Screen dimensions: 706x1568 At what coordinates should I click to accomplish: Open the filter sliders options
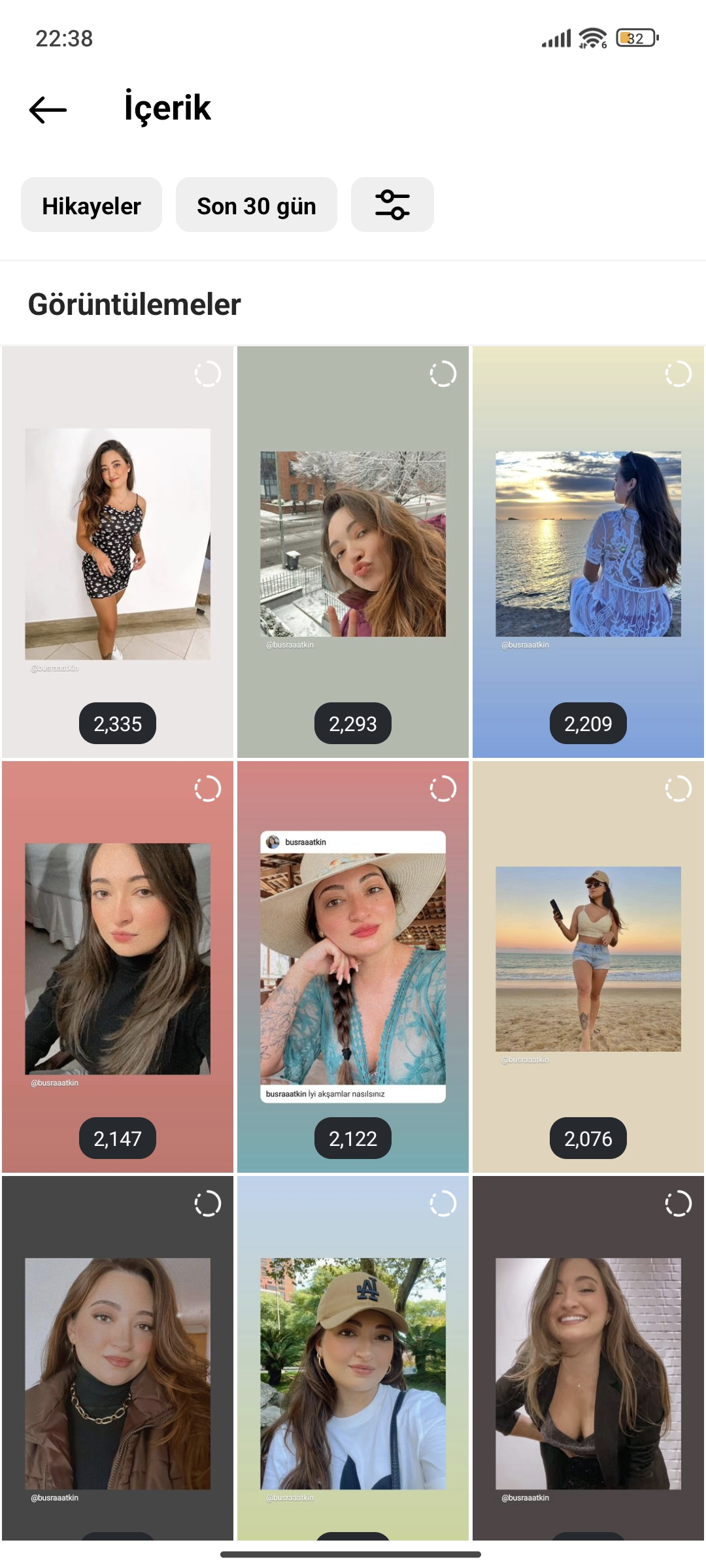[392, 204]
